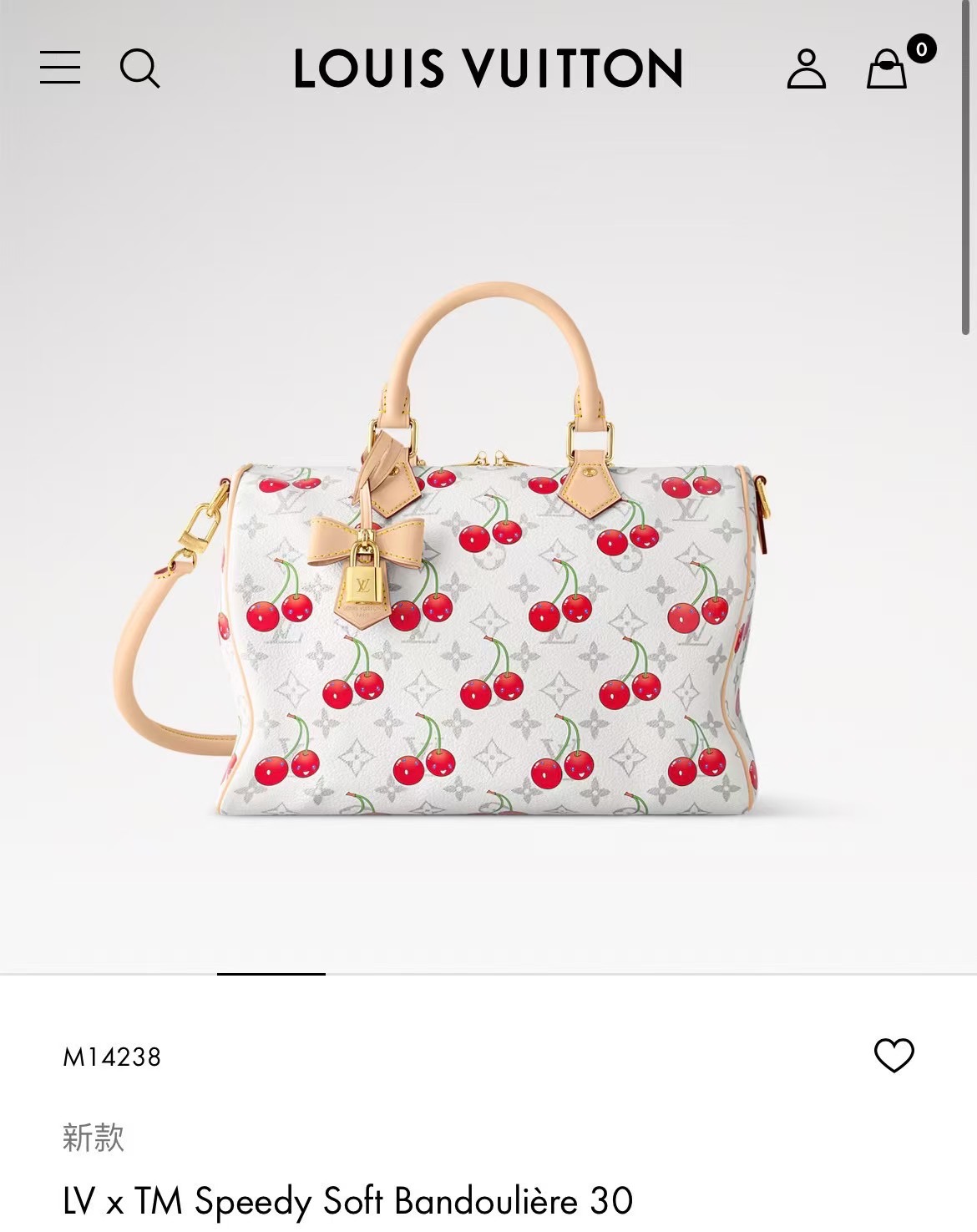The height and width of the screenshot is (1232, 977).
Task: Open the hamburger menu
Action: pyautogui.click(x=60, y=68)
